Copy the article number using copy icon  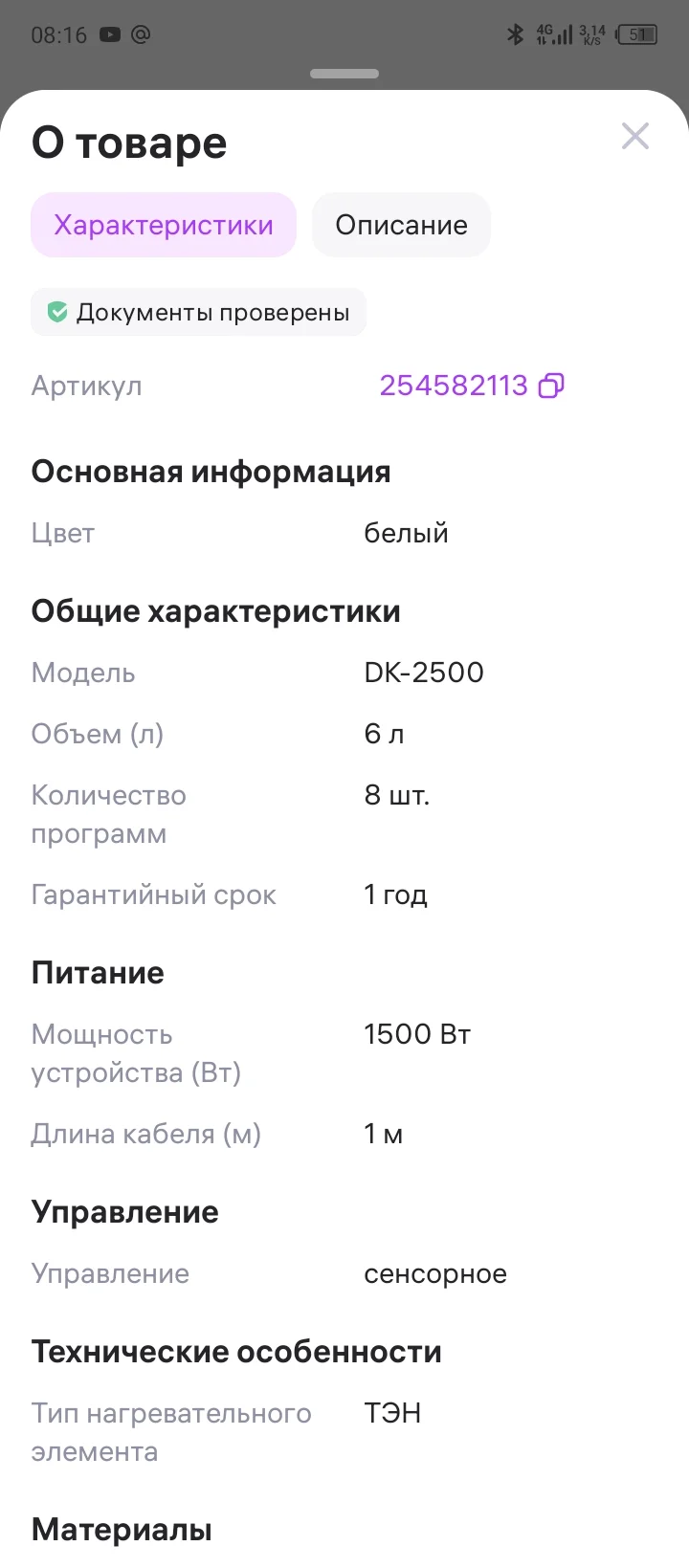(551, 386)
